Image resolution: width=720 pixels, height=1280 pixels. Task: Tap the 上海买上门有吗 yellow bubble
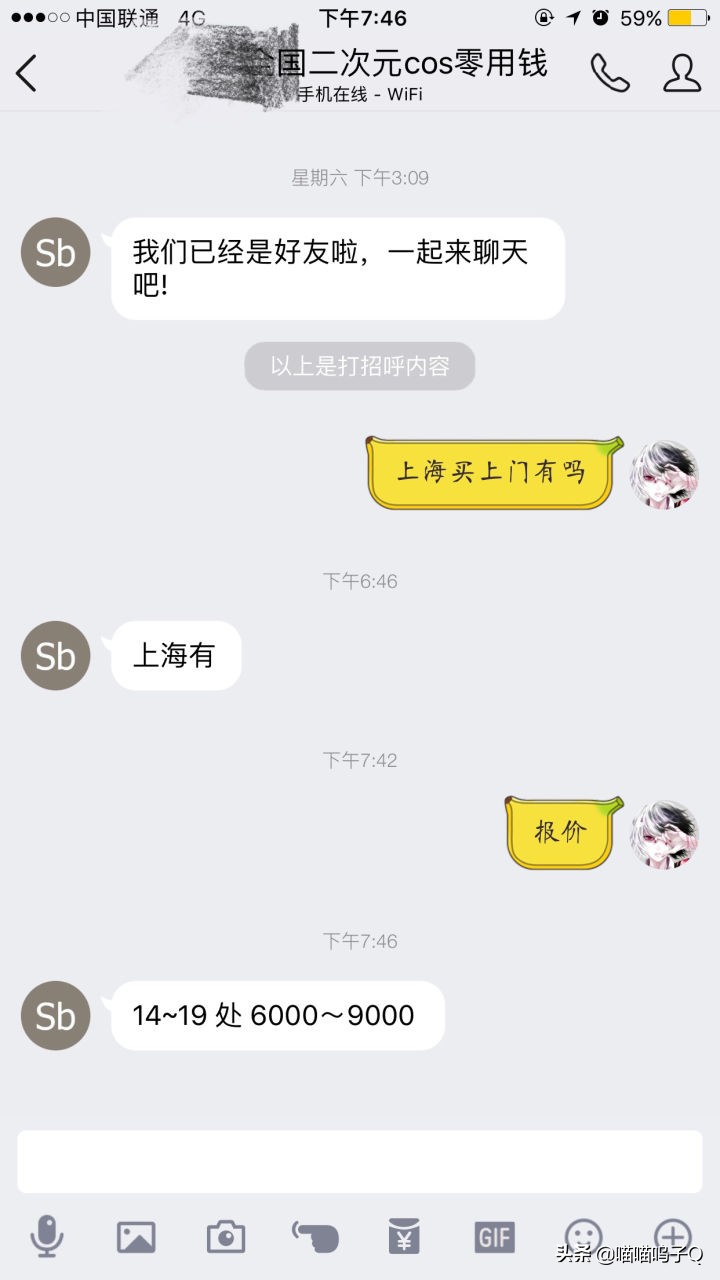pos(492,472)
